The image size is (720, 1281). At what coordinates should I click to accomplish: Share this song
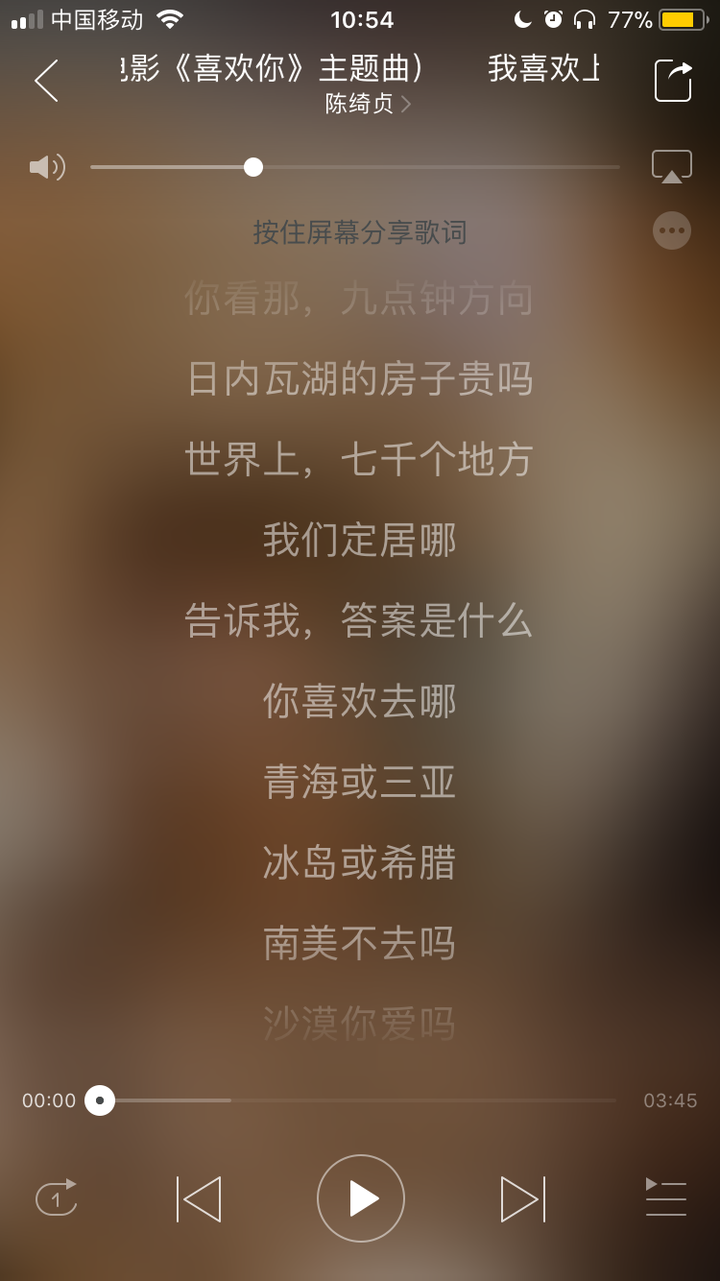point(673,80)
